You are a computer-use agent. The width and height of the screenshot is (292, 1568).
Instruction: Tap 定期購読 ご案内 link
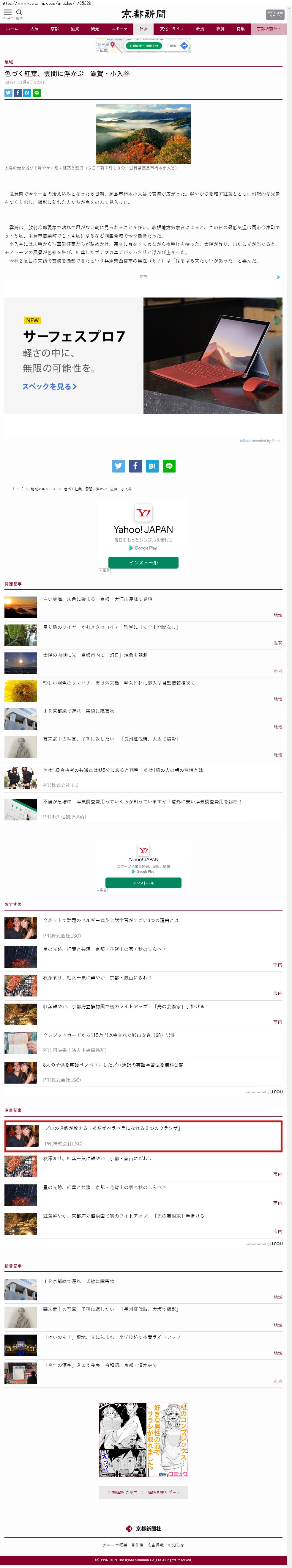pos(122,1492)
